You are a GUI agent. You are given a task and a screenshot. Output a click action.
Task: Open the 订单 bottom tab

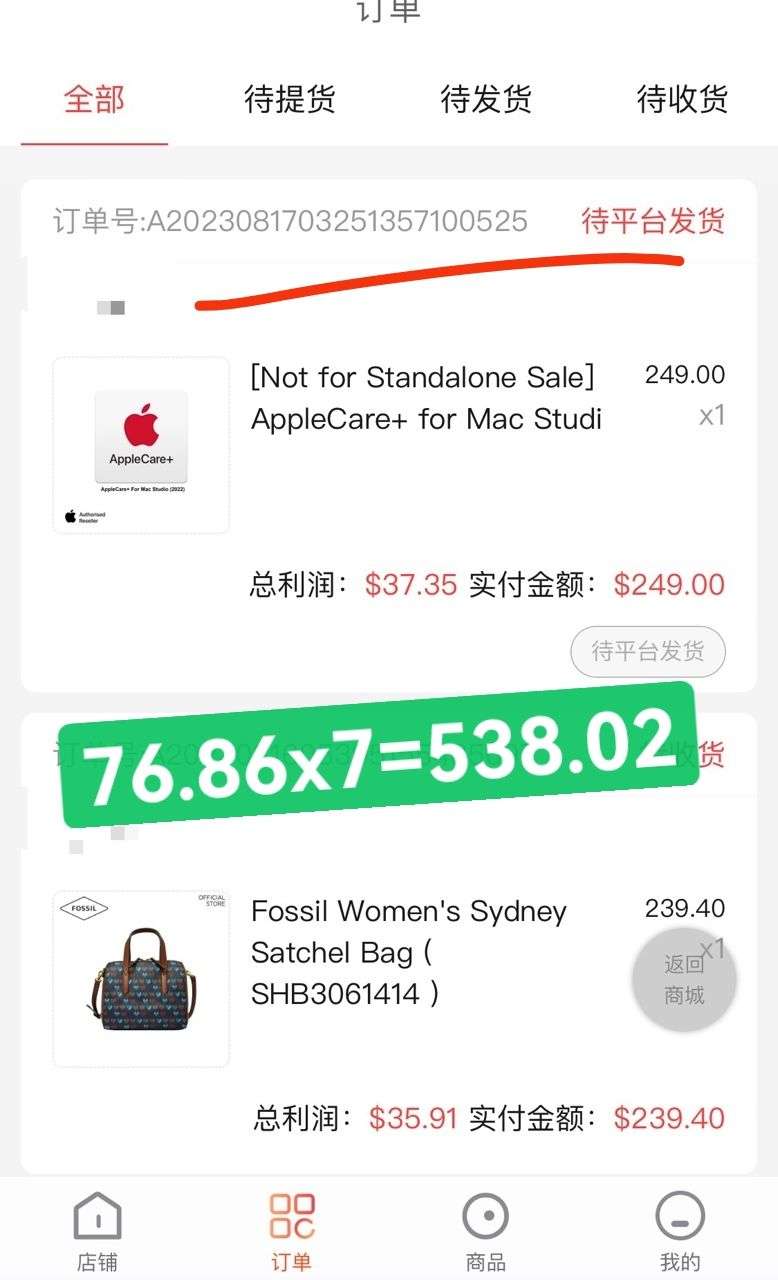pos(291,1230)
